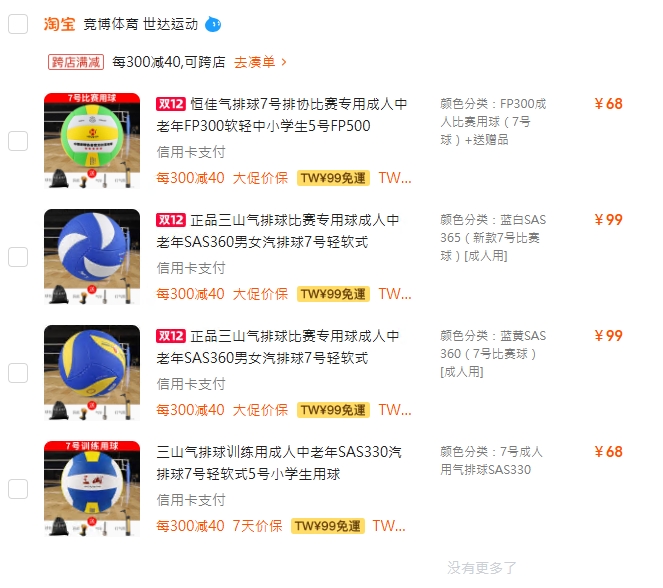Screen dimensions: 663x588
Task: Check the 蓝黄 SAS360 三山气排球 item
Action: pyautogui.click(x=18, y=373)
